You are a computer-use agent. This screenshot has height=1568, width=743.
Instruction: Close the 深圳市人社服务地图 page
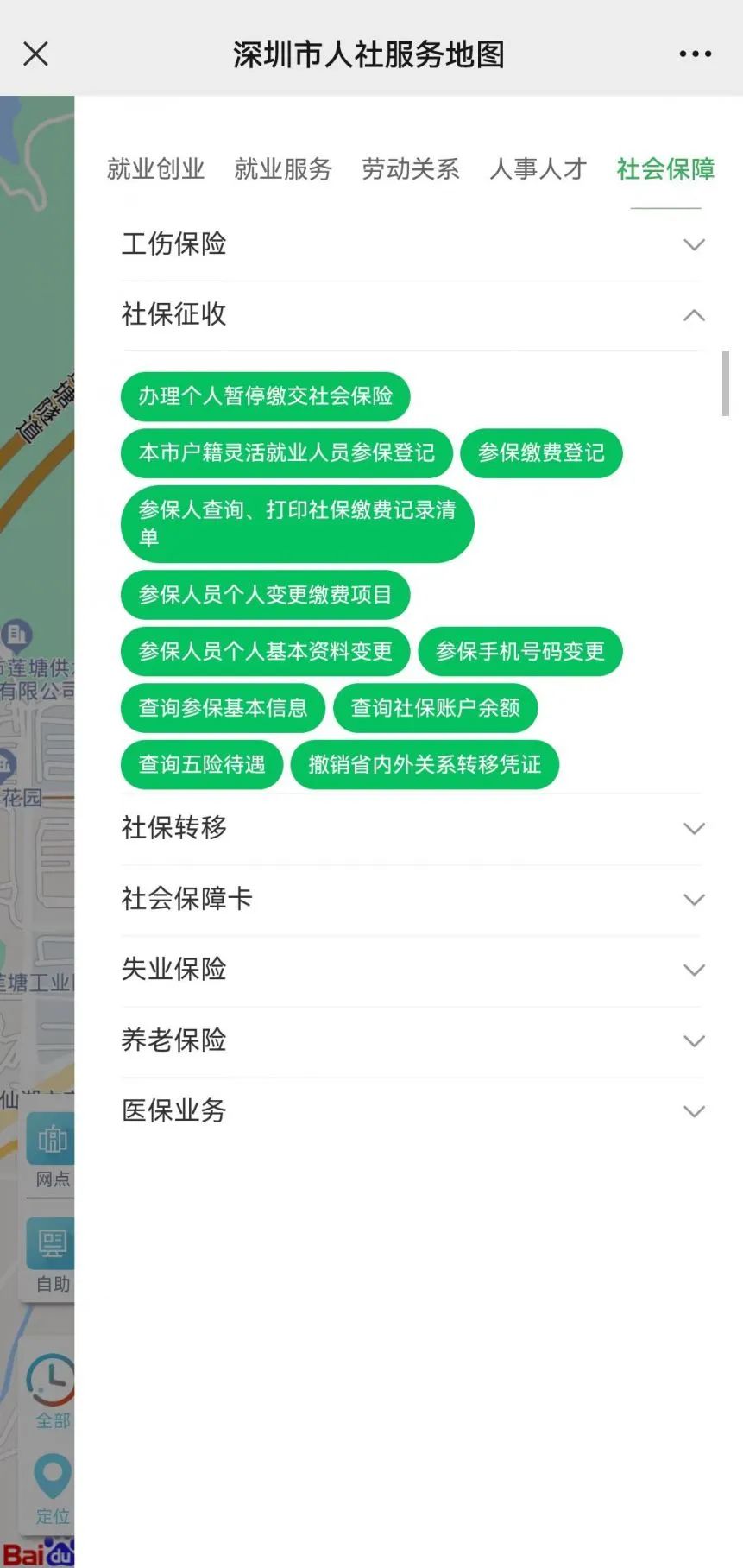tap(35, 54)
